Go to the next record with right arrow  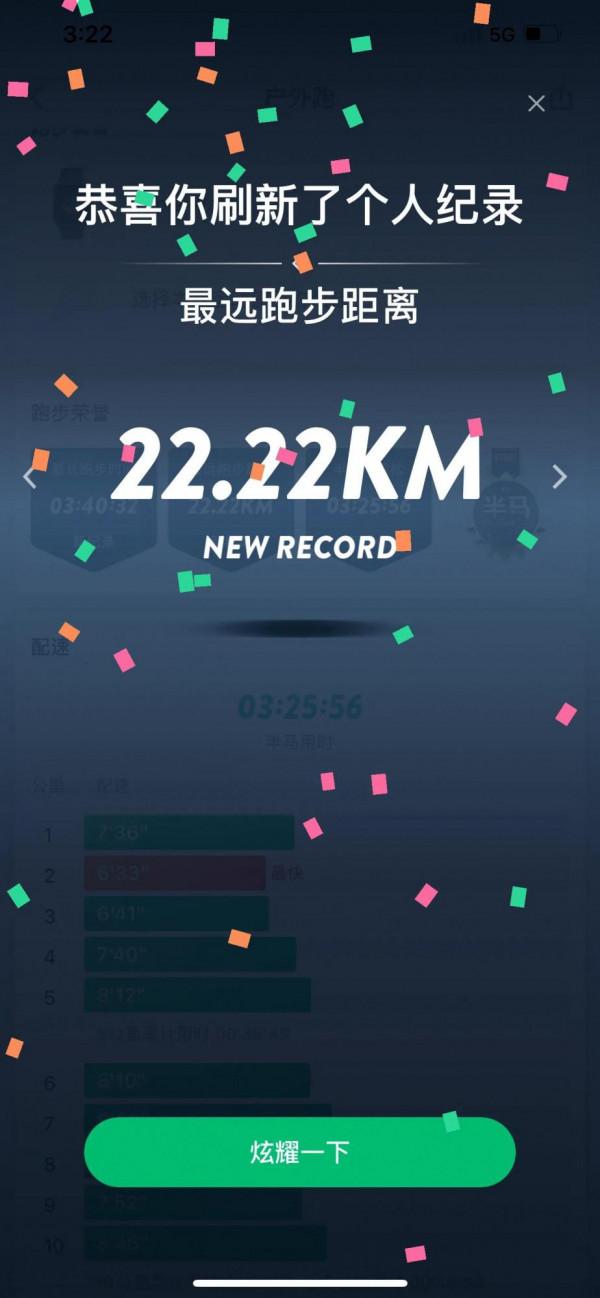tap(560, 477)
